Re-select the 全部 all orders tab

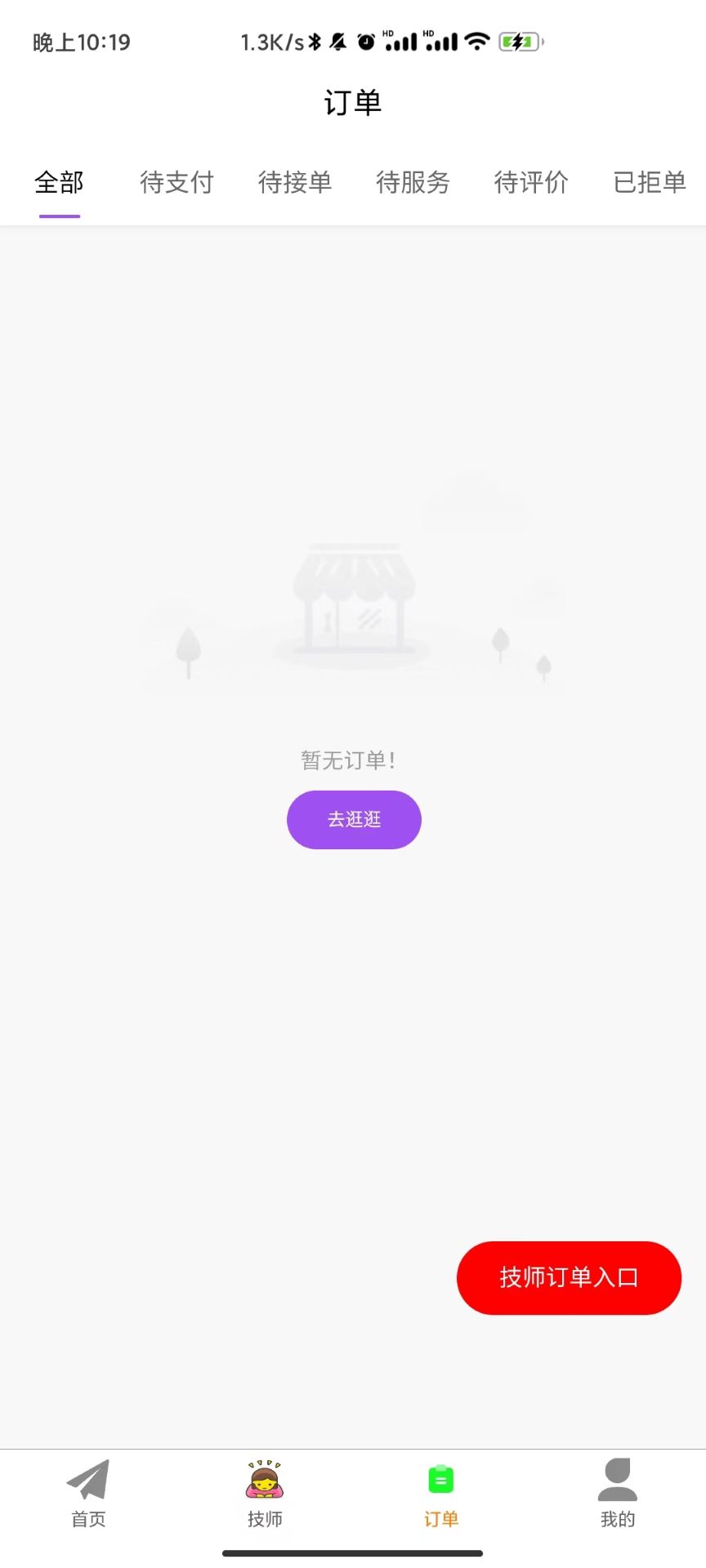click(59, 182)
